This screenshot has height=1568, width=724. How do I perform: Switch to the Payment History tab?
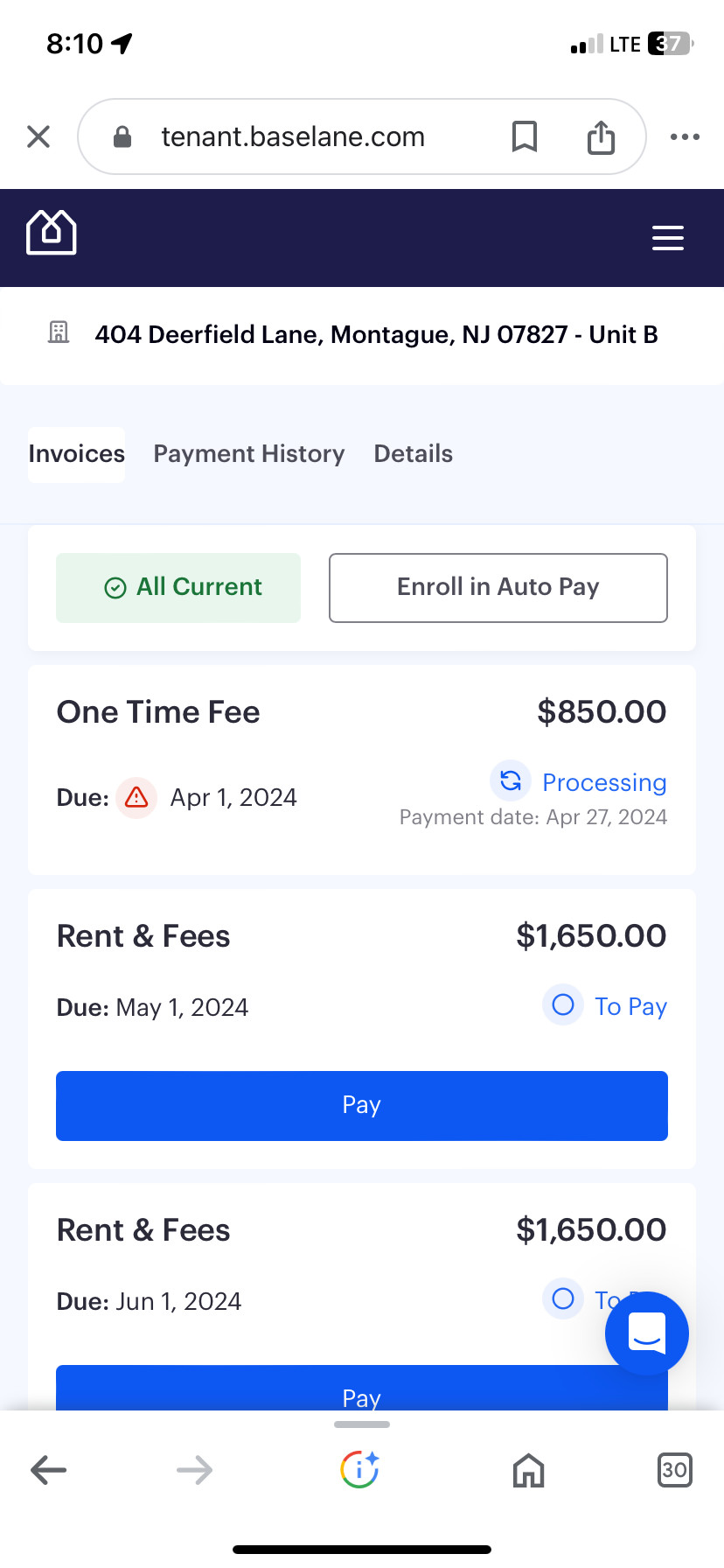249,454
